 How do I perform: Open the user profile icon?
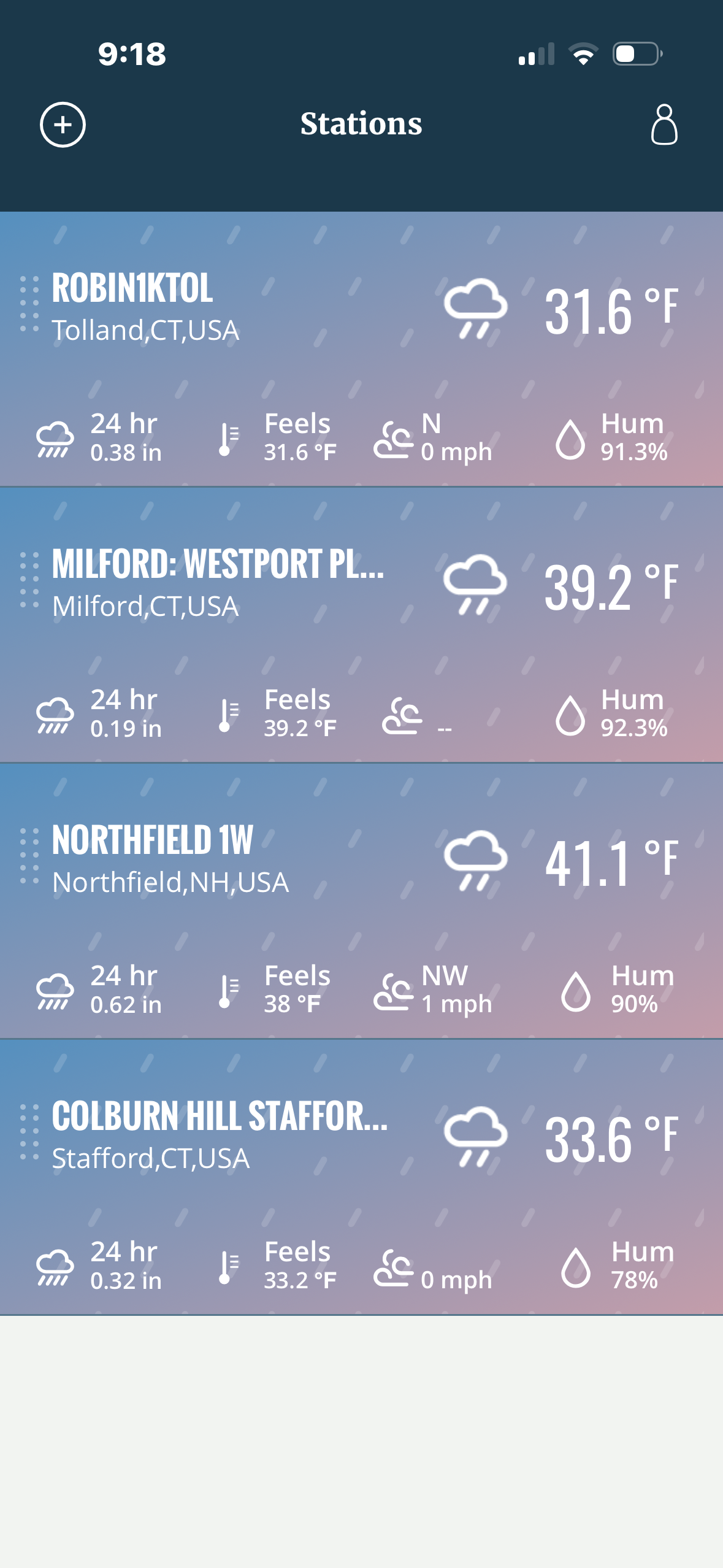(x=664, y=125)
